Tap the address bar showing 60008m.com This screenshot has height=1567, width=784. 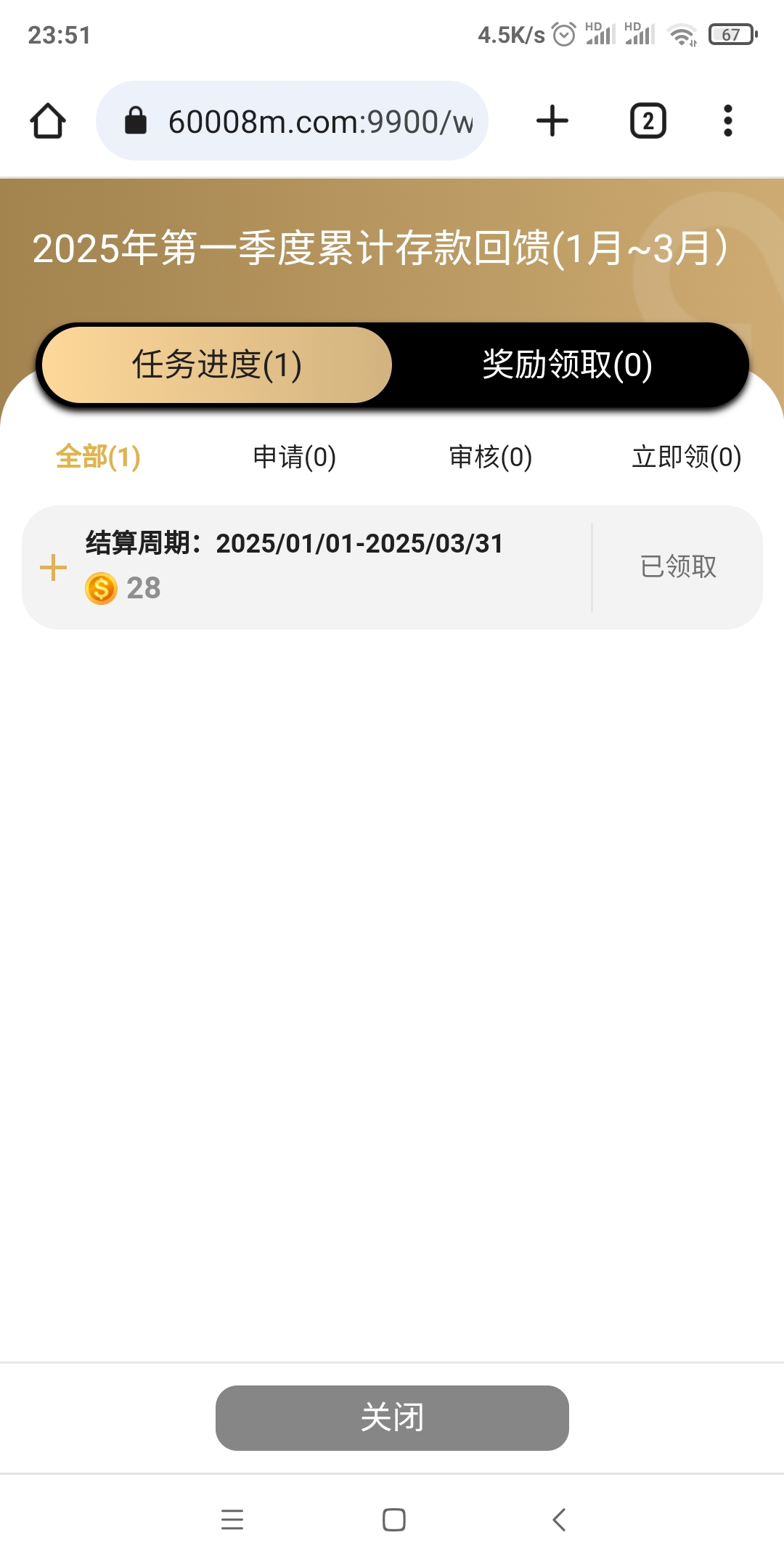(292, 121)
